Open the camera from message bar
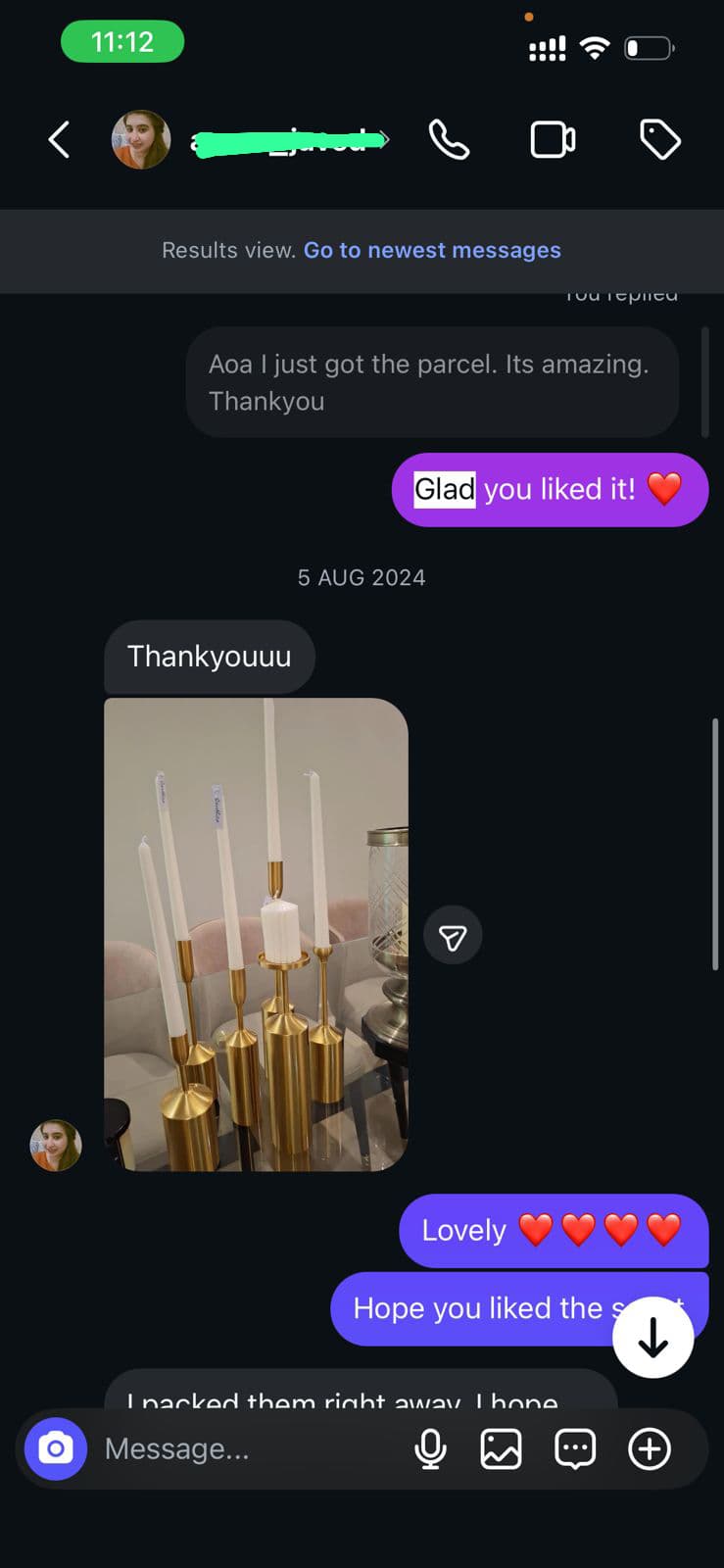This screenshot has height=1568, width=724. (x=56, y=1448)
